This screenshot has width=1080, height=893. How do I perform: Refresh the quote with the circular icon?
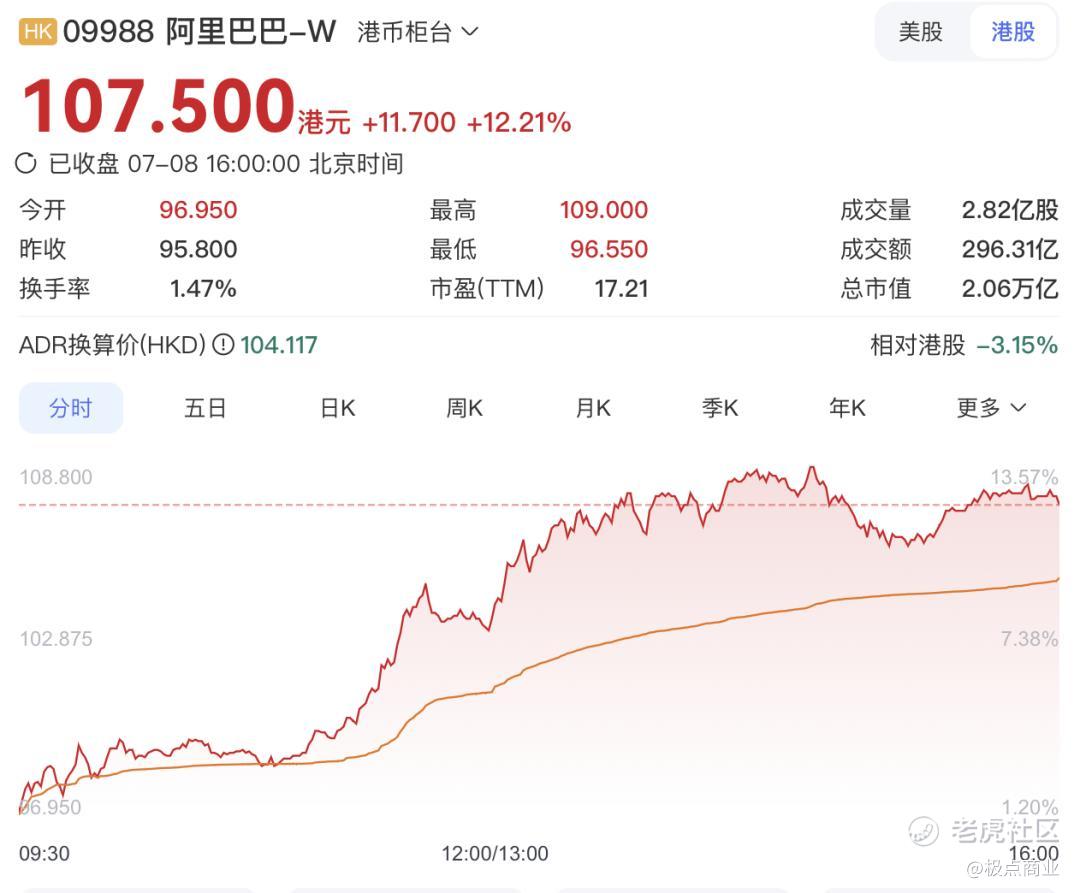(25, 164)
